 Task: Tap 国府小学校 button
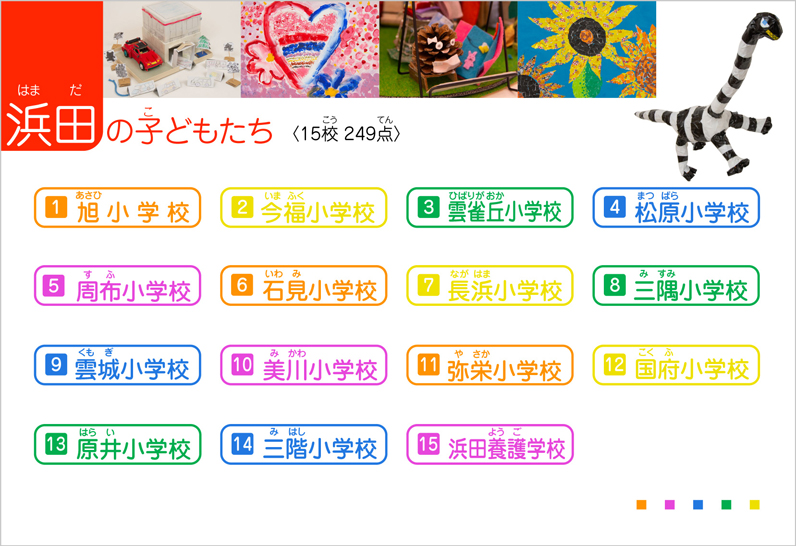[676, 366]
